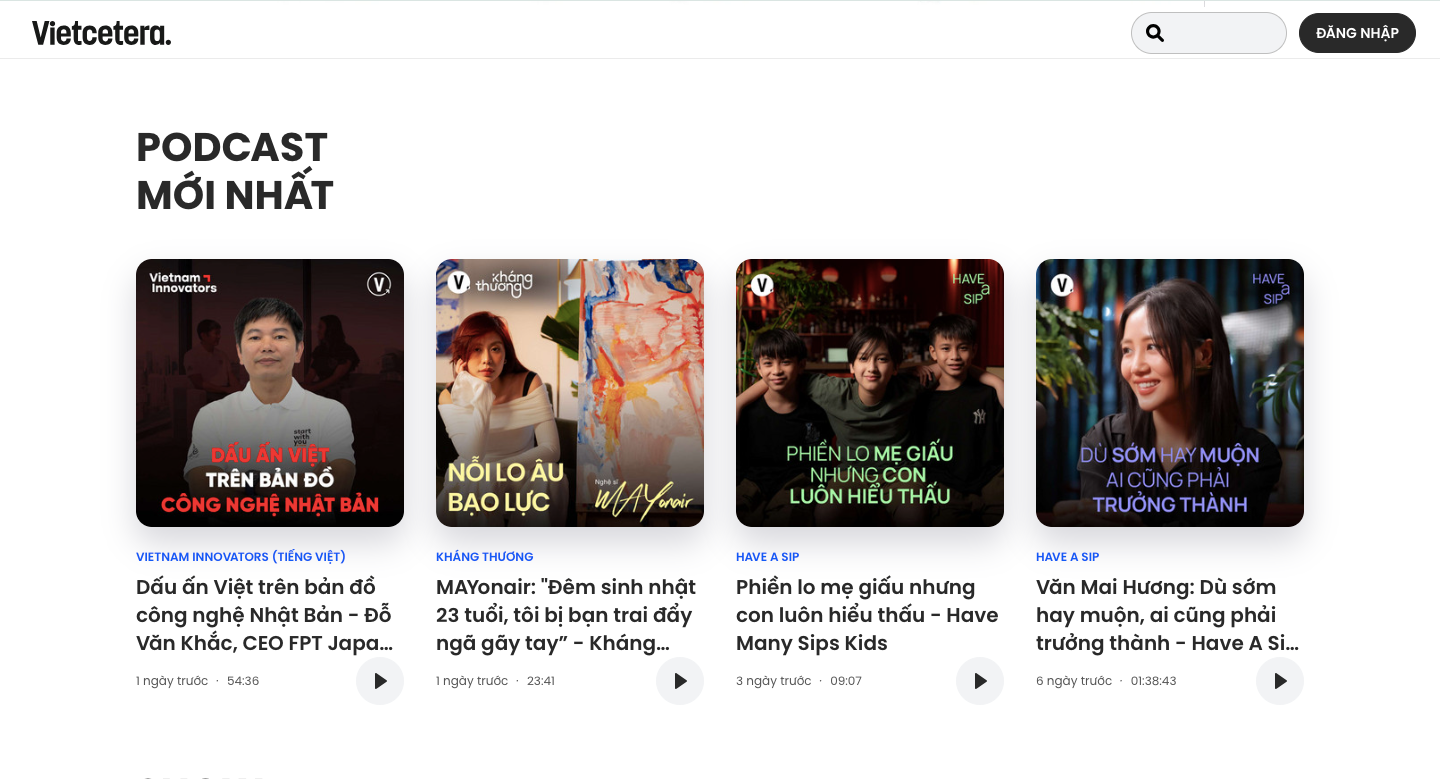Open the Vietcetera home logo
Viewport: 1440px width, 779px height.
[101, 33]
